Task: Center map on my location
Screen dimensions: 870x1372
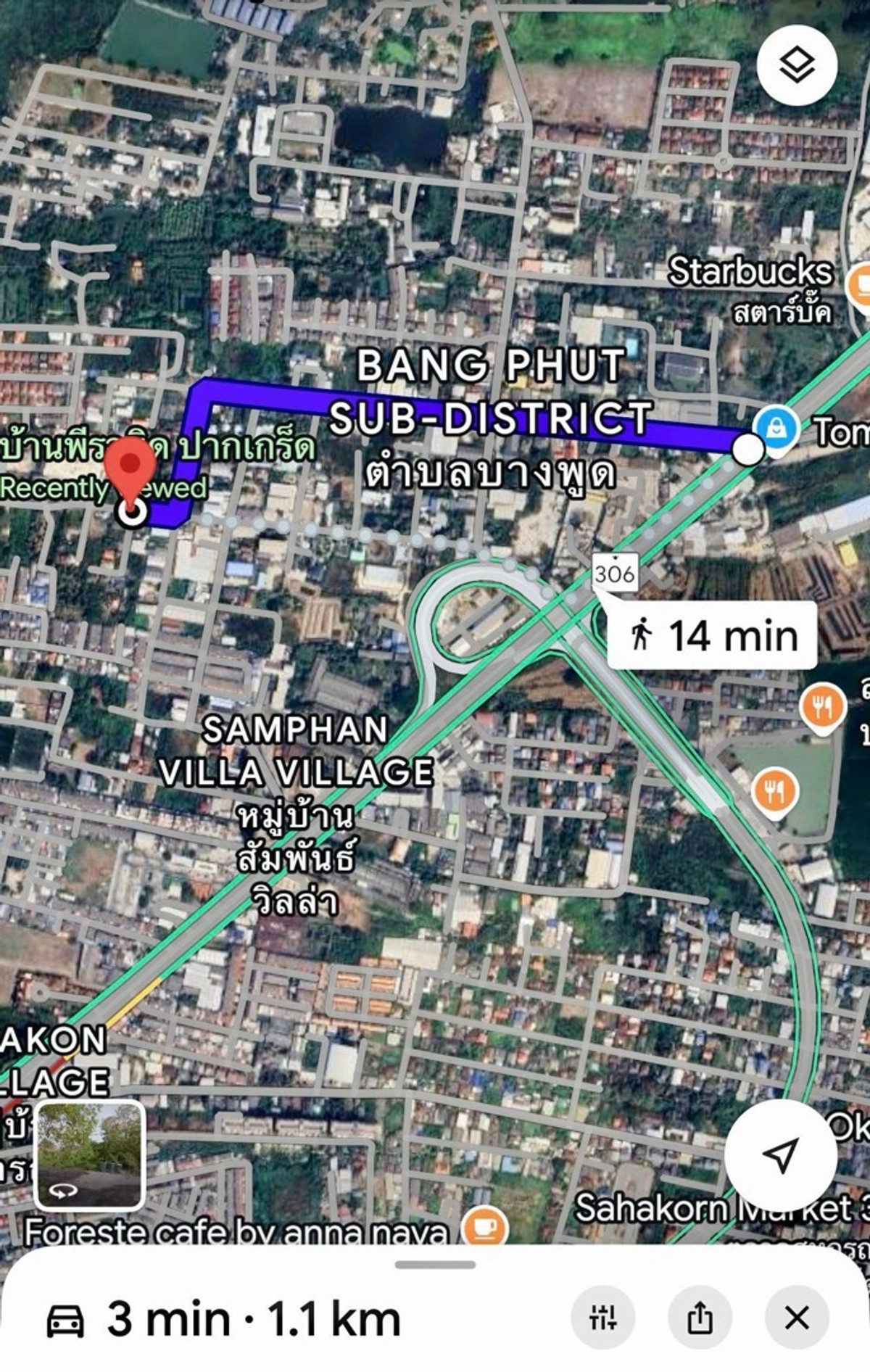Action: [x=781, y=1155]
